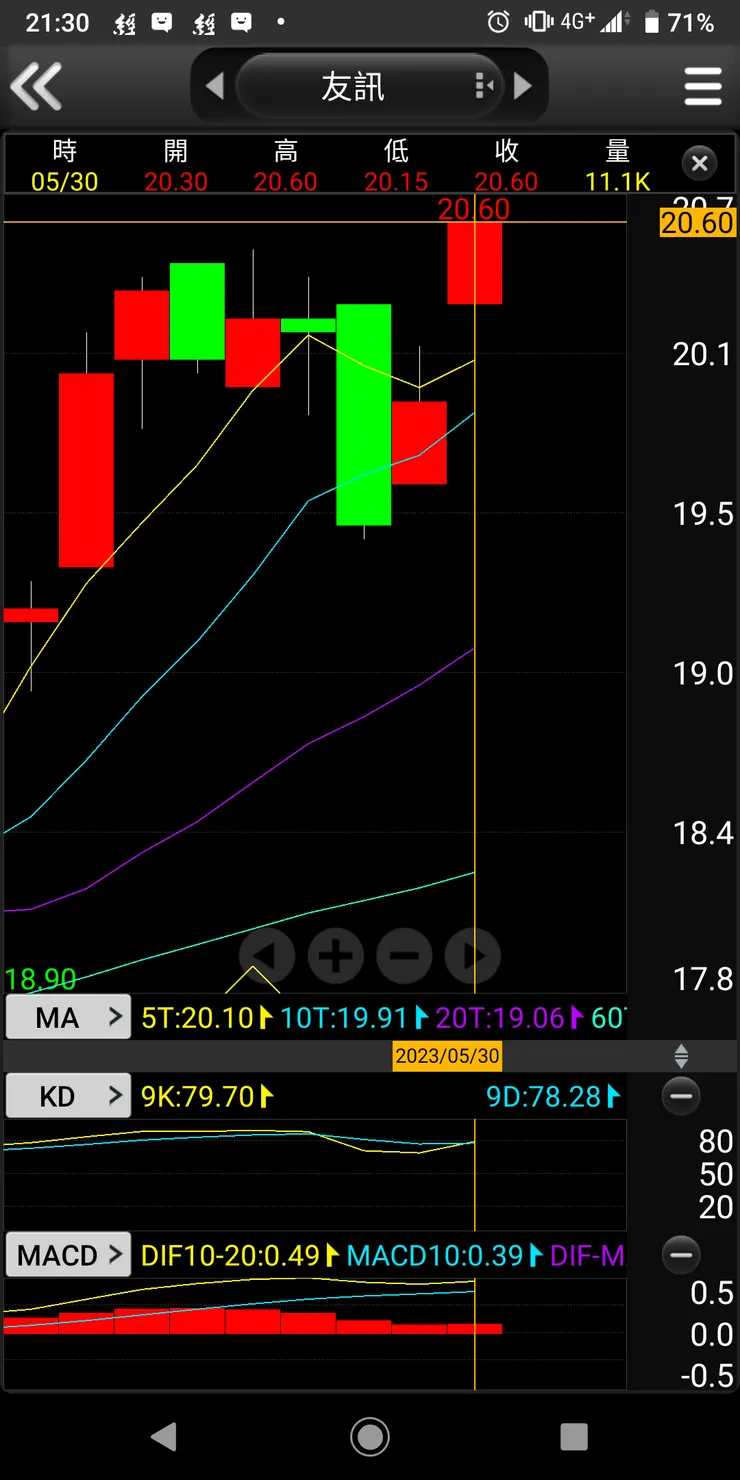Screen dimensions: 740x1480
Task: Go back using system navigation
Action: click(x=164, y=1437)
